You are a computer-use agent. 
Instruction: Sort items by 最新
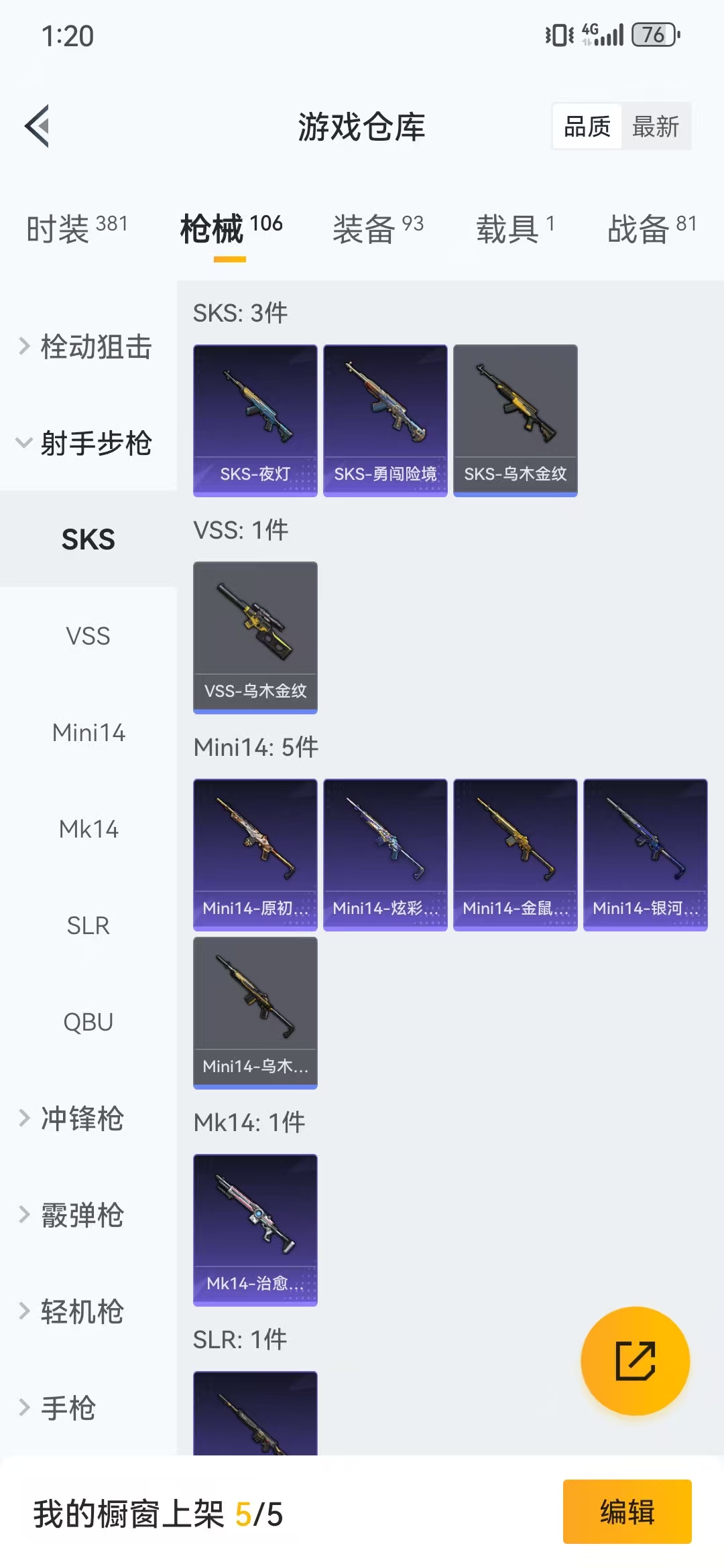(x=655, y=126)
